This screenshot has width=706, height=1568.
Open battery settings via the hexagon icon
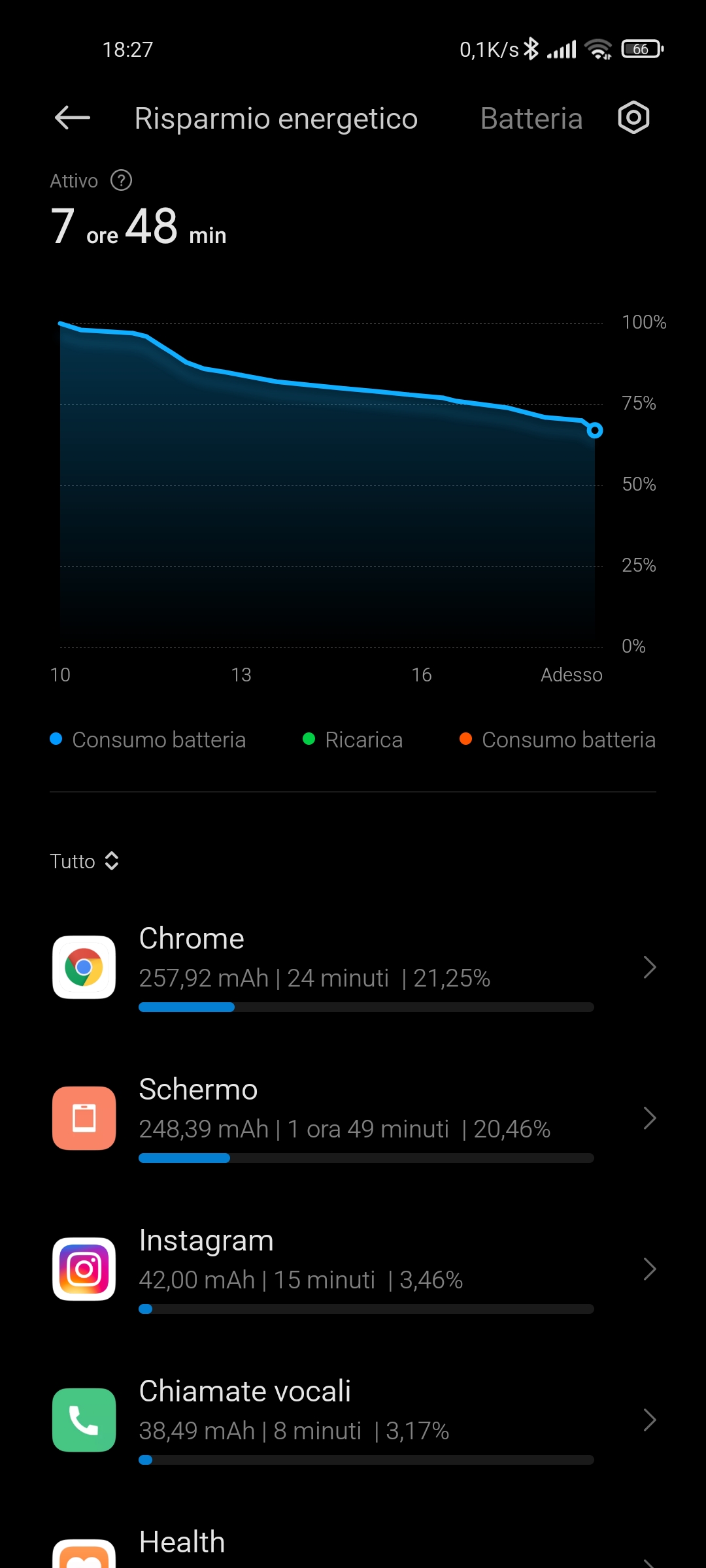pos(633,118)
